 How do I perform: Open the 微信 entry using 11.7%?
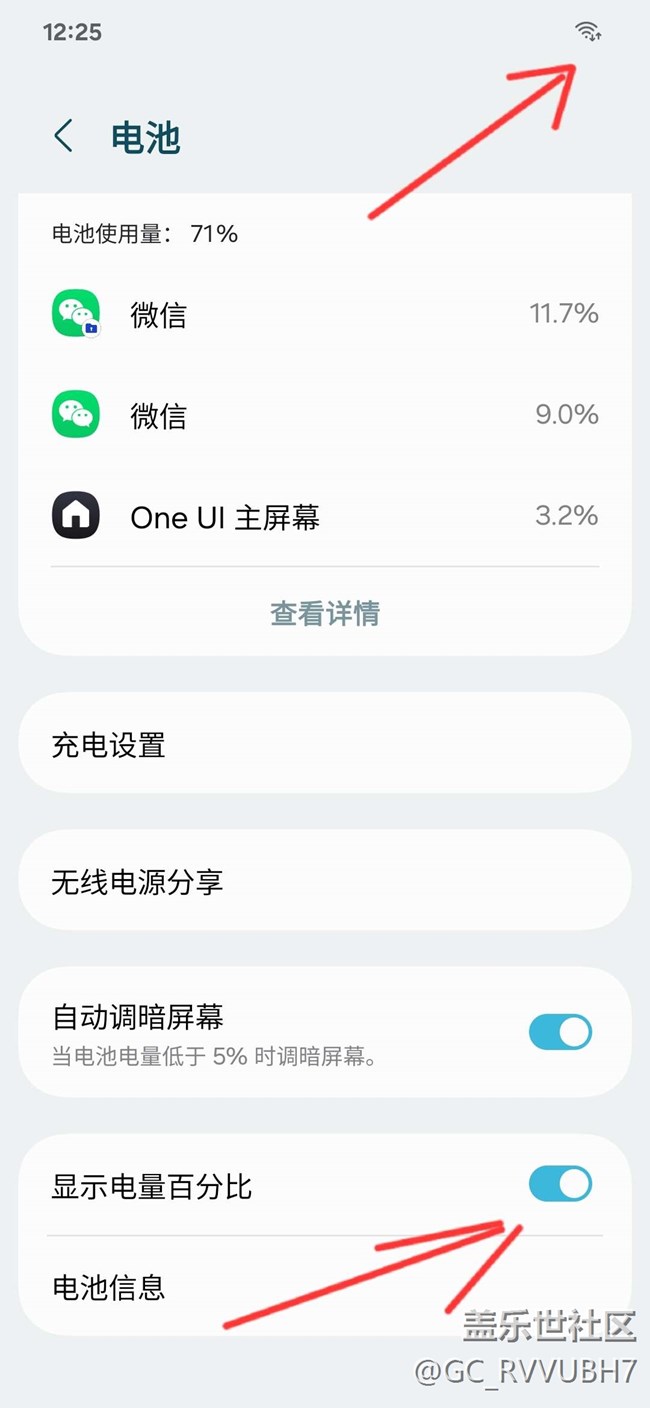pos(324,315)
